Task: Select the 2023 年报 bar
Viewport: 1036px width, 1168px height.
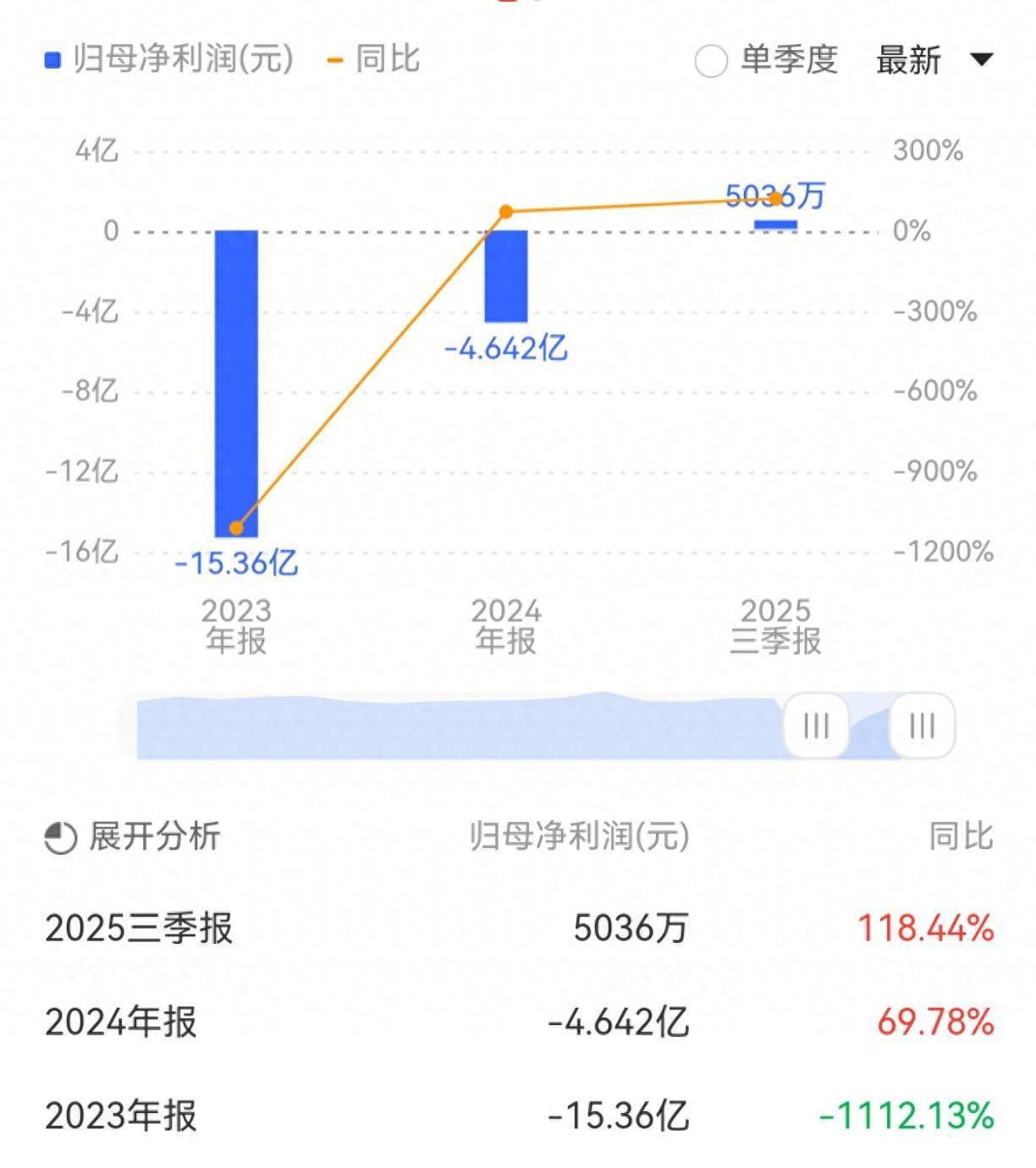Action: pos(236,383)
